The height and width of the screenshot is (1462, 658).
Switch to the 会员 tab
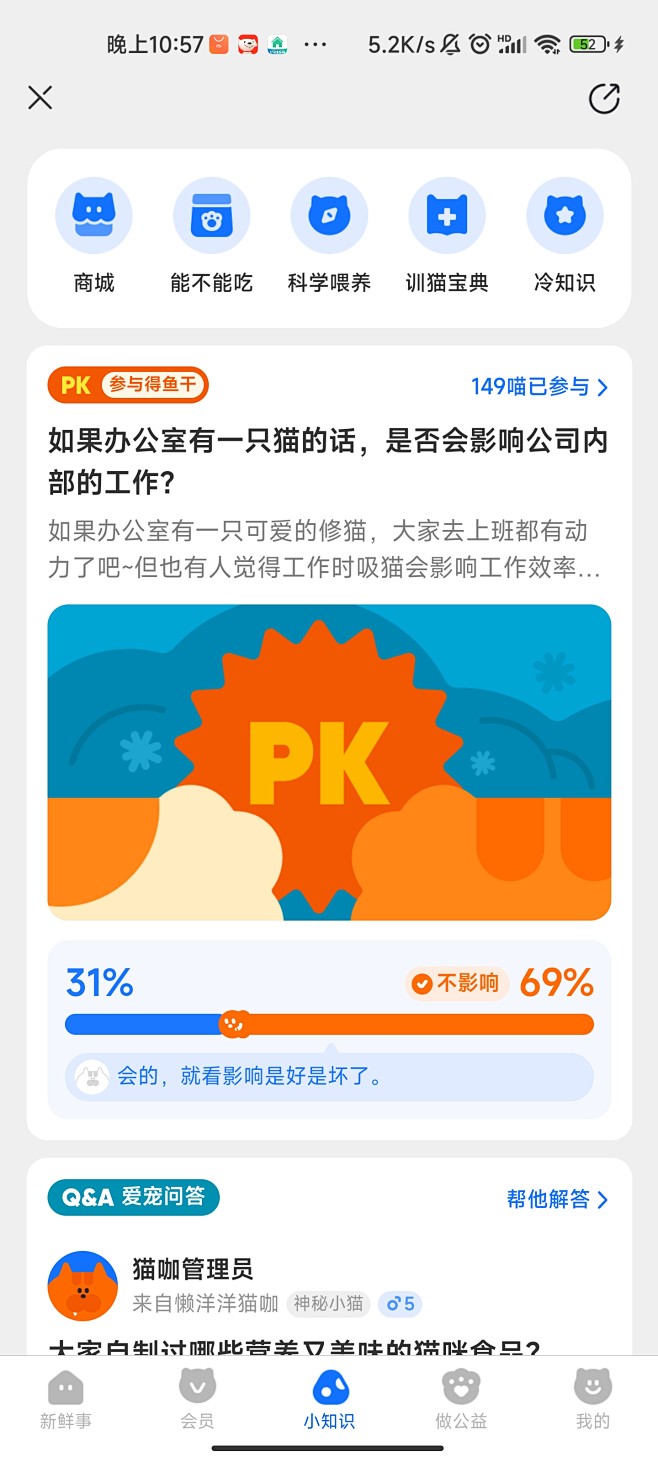click(x=197, y=1400)
